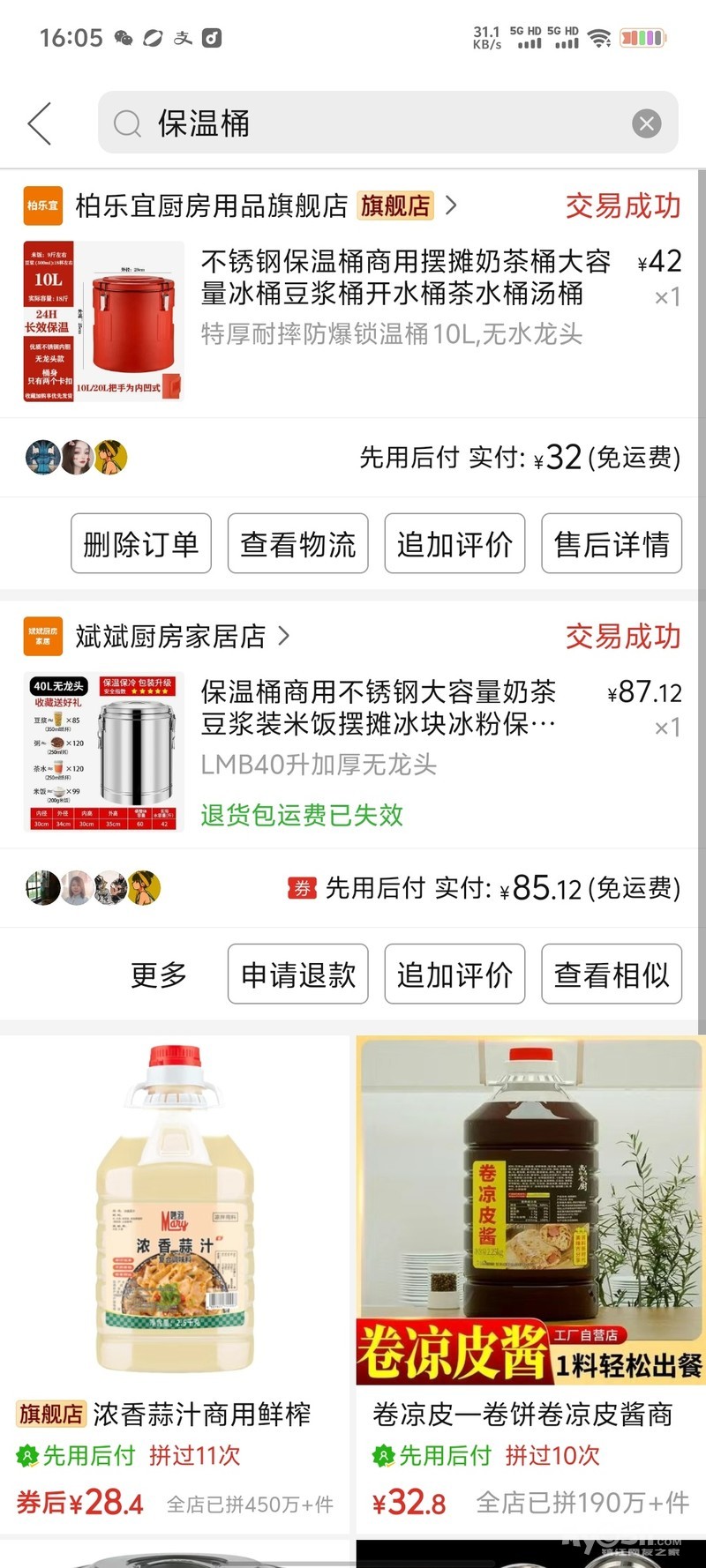
Task: Go back using the top-left arrow
Action: (40, 123)
